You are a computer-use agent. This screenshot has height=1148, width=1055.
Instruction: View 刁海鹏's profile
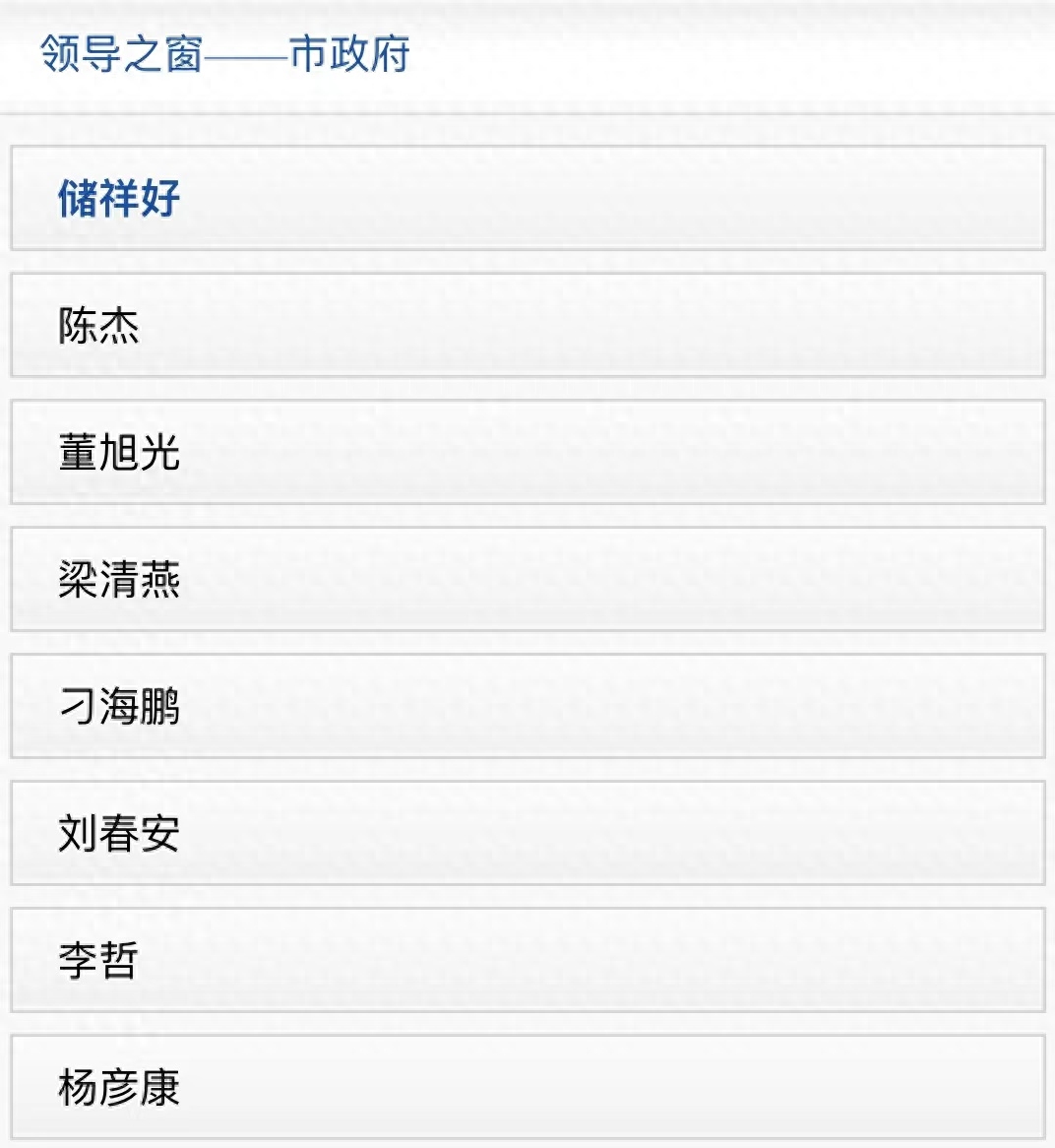(x=119, y=706)
